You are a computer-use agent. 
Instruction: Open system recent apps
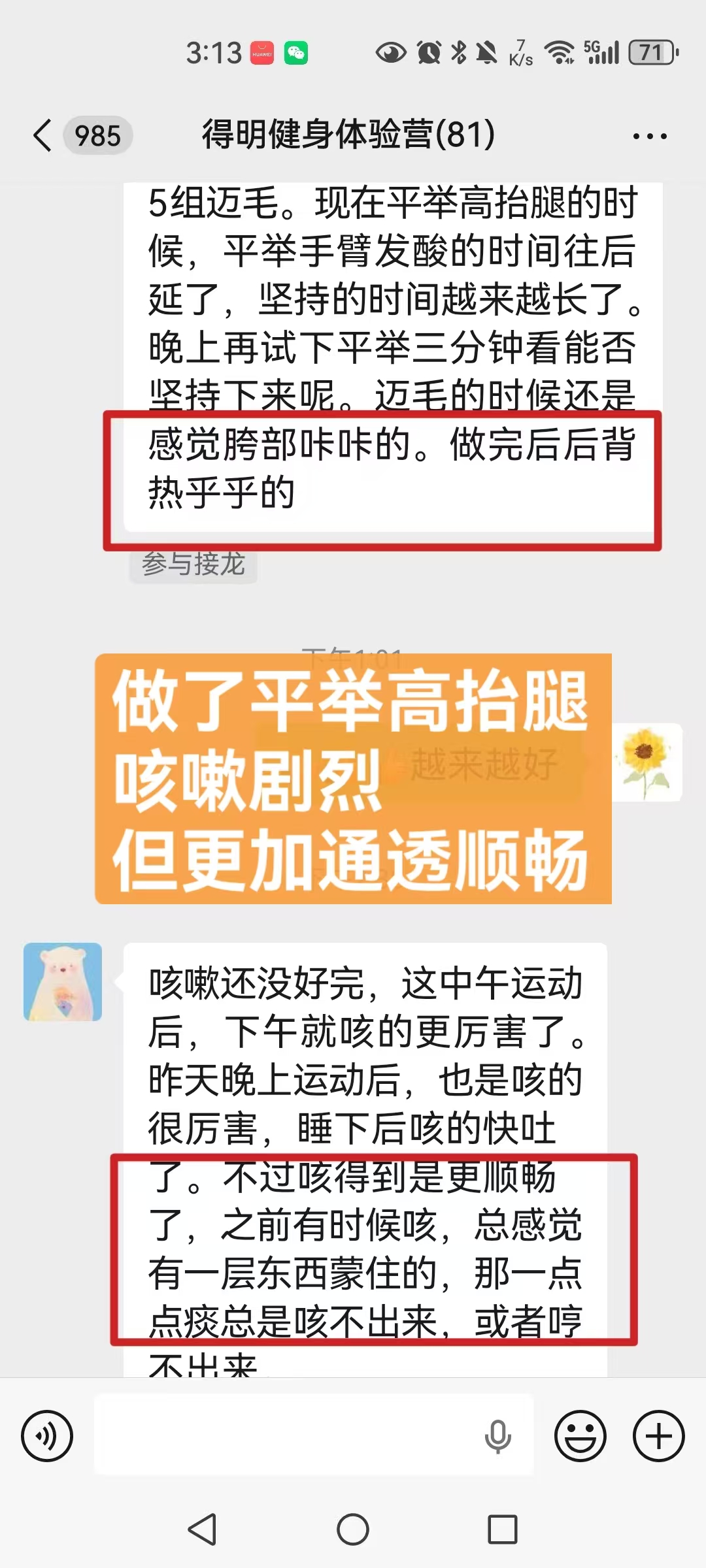click(503, 1529)
